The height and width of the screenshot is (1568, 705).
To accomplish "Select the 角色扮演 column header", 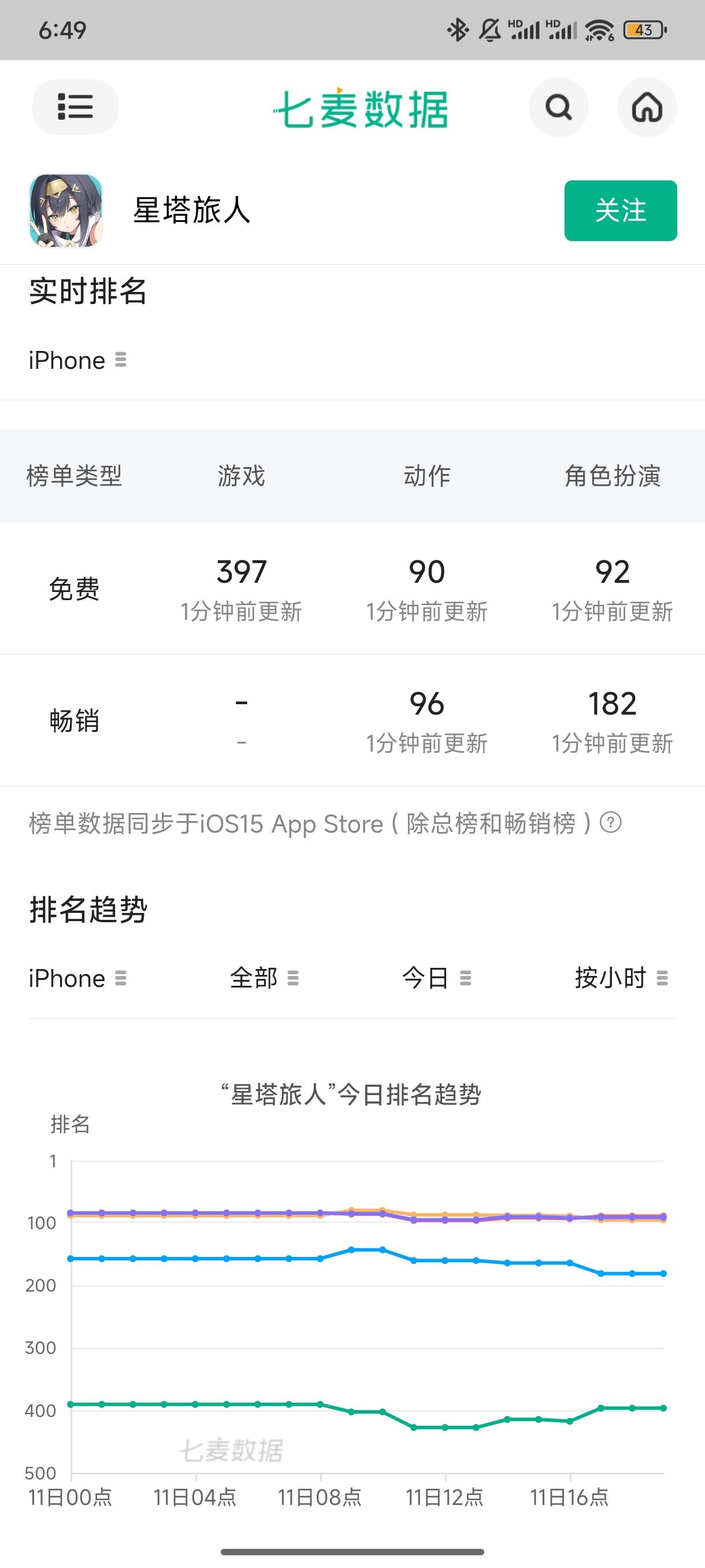I will [x=613, y=477].
